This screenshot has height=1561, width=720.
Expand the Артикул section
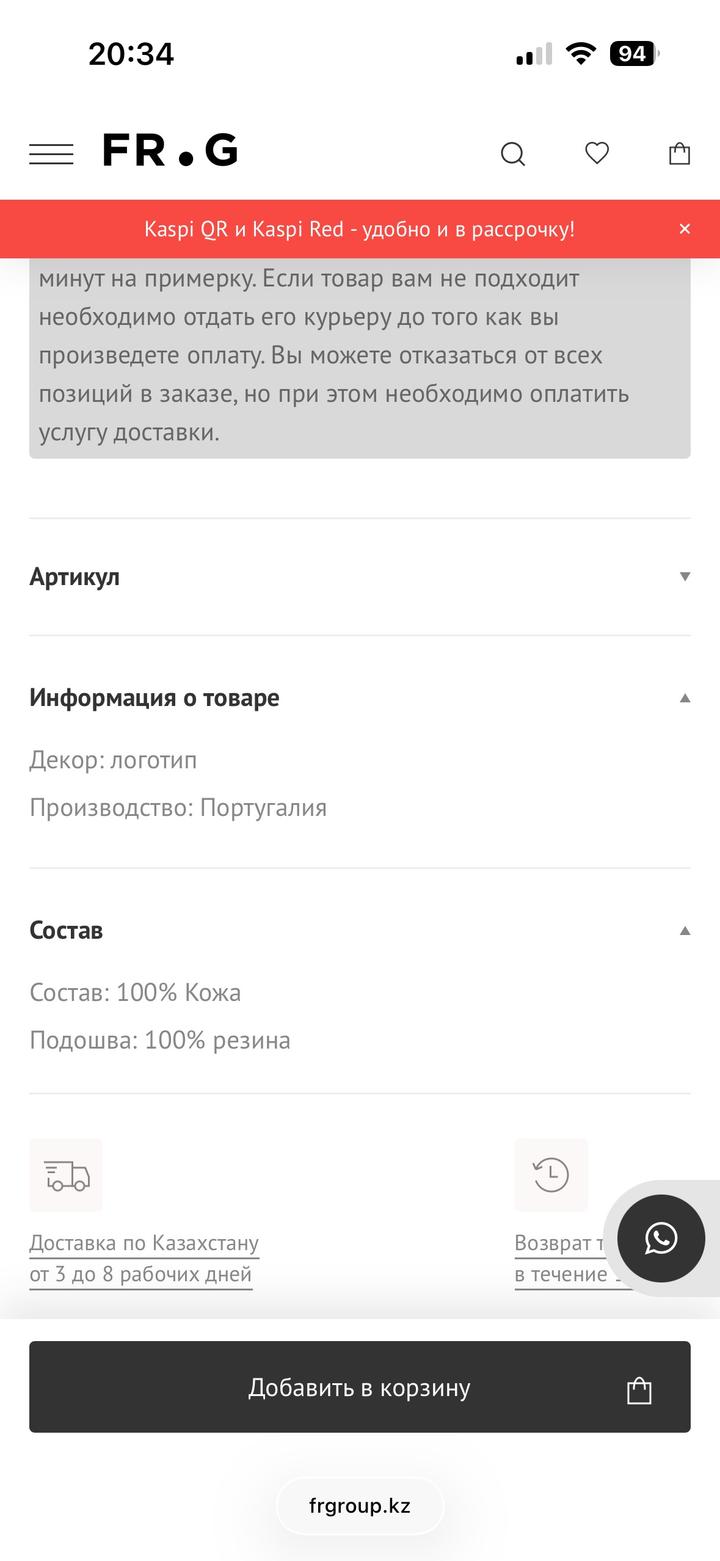click(359, 576)
